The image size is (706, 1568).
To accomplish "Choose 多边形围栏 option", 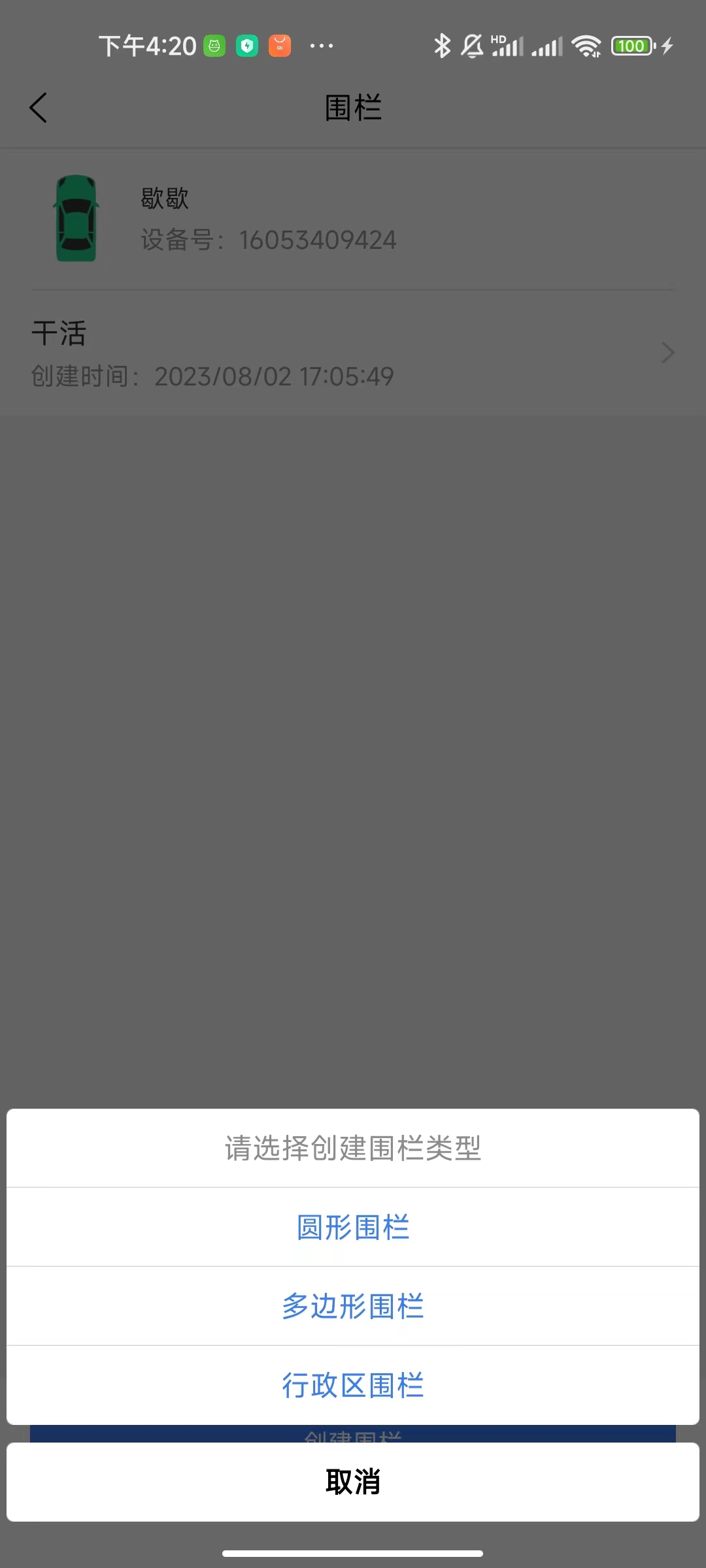I will (353, 1306).
